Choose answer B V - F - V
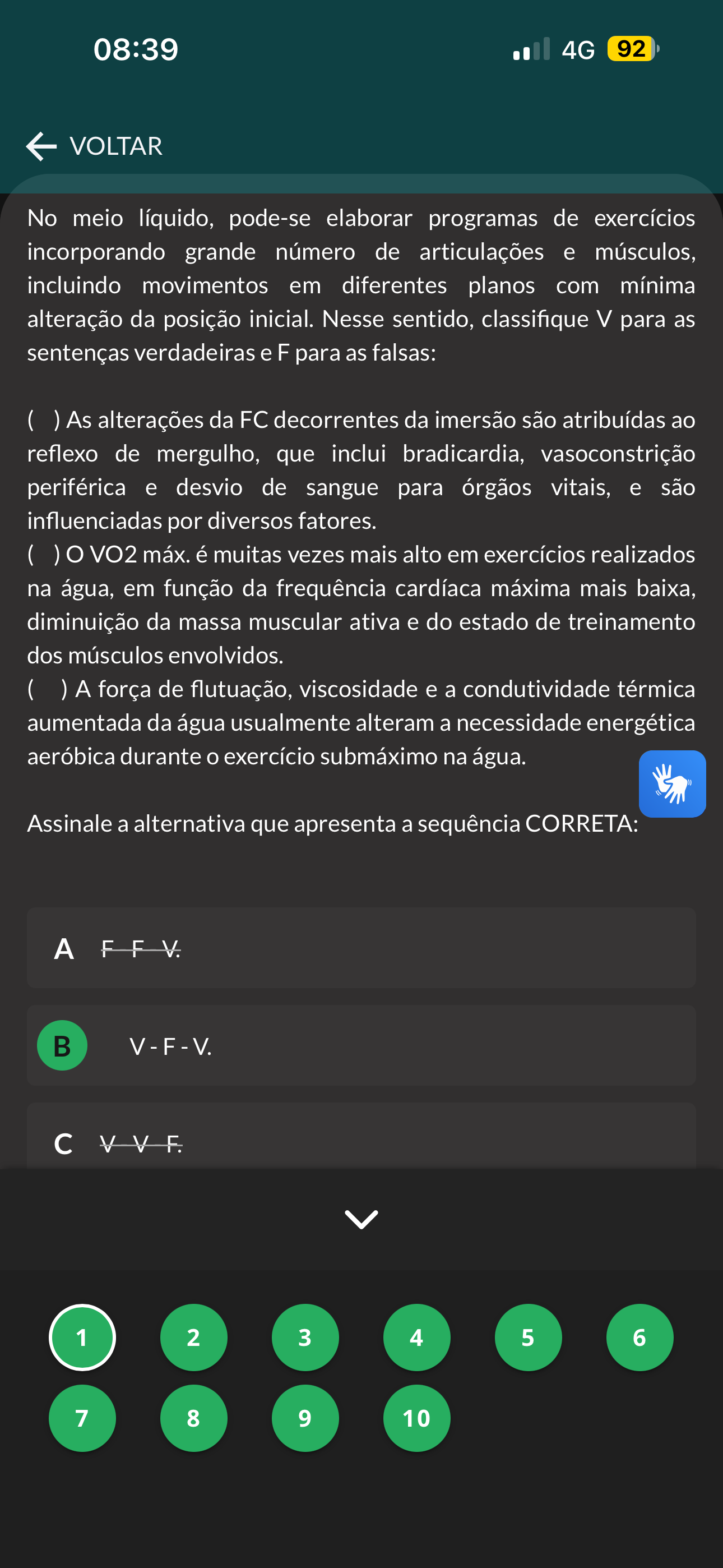723x1568 pixels. coord(361,1045)
